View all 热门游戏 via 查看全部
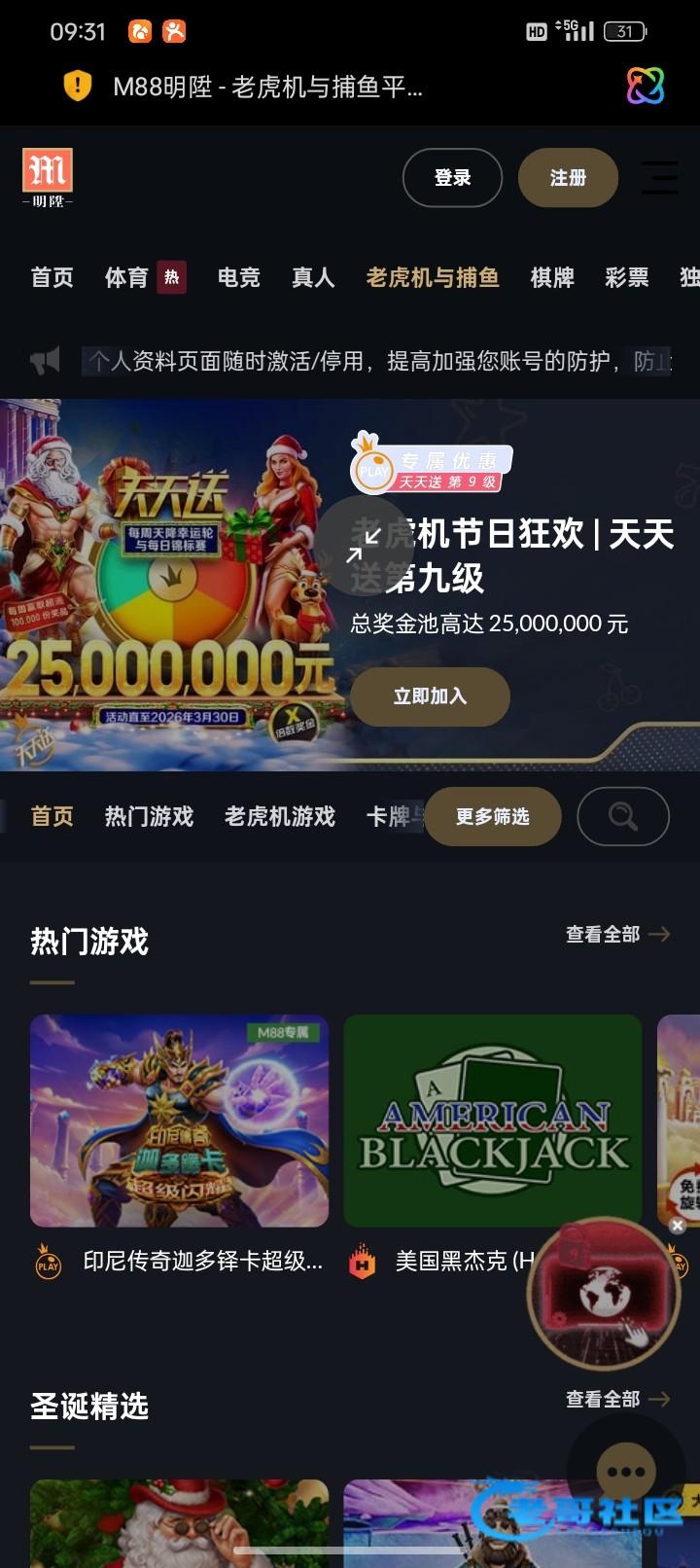 [617, 934]
